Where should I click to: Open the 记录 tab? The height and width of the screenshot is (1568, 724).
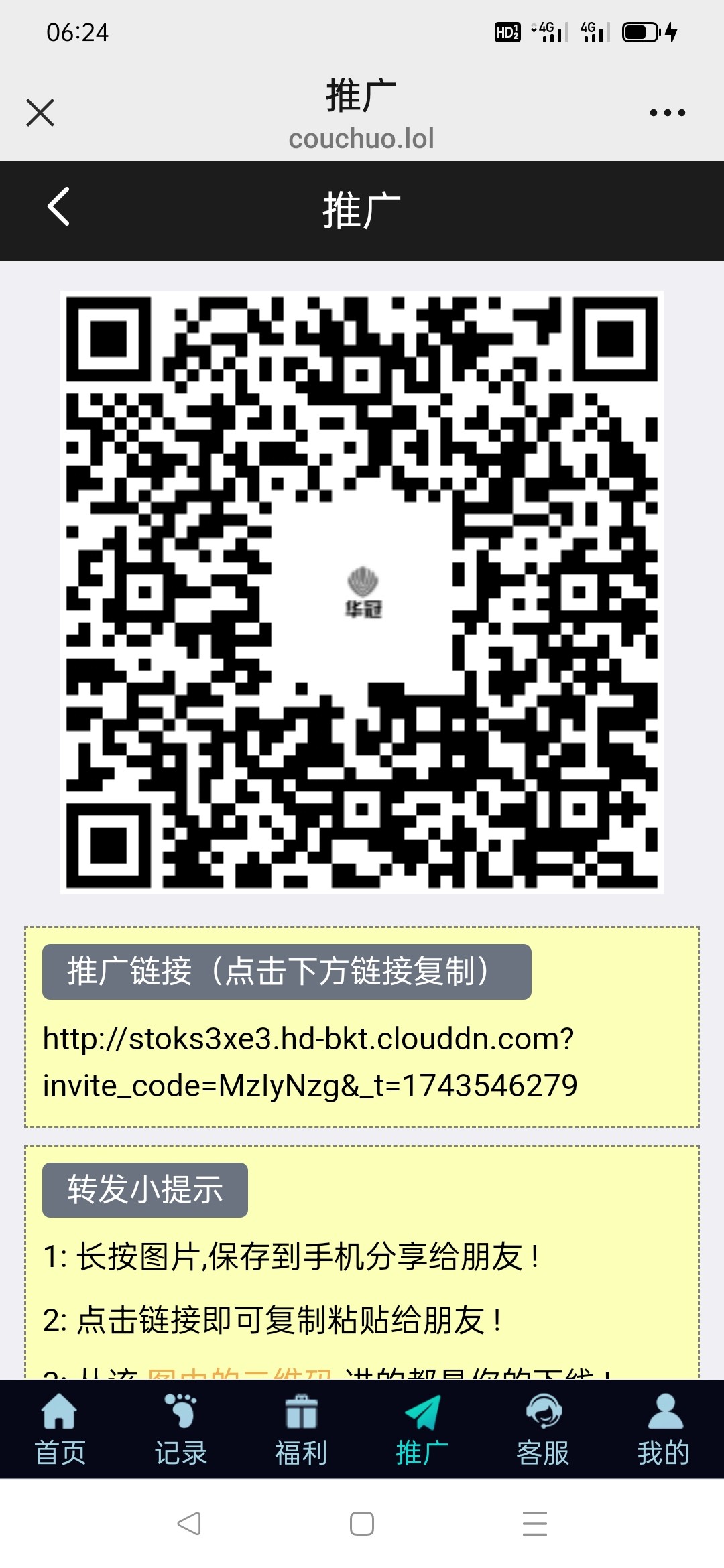180,1430
